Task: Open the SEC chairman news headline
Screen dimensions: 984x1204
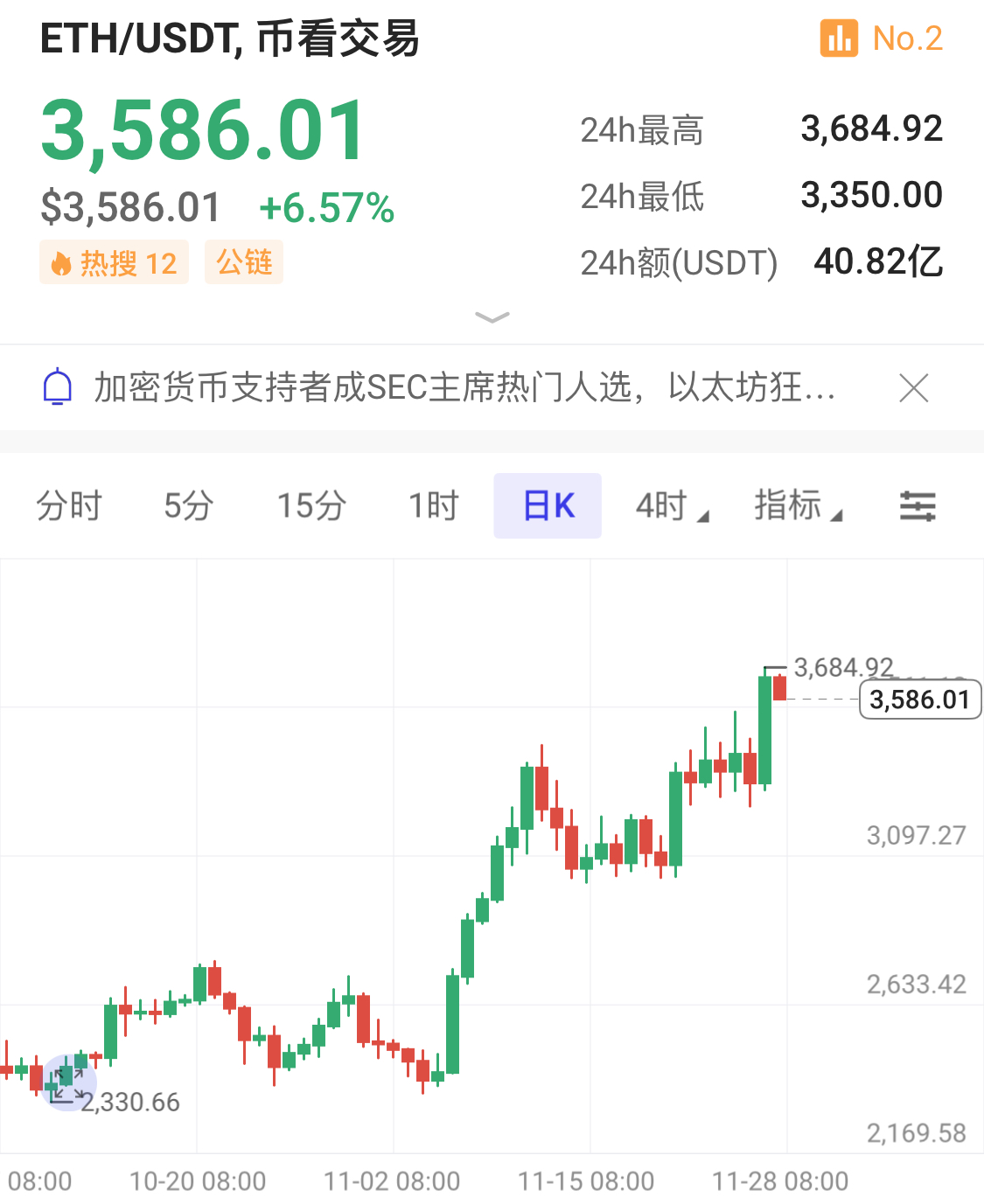Action: (x=464, y=387)
